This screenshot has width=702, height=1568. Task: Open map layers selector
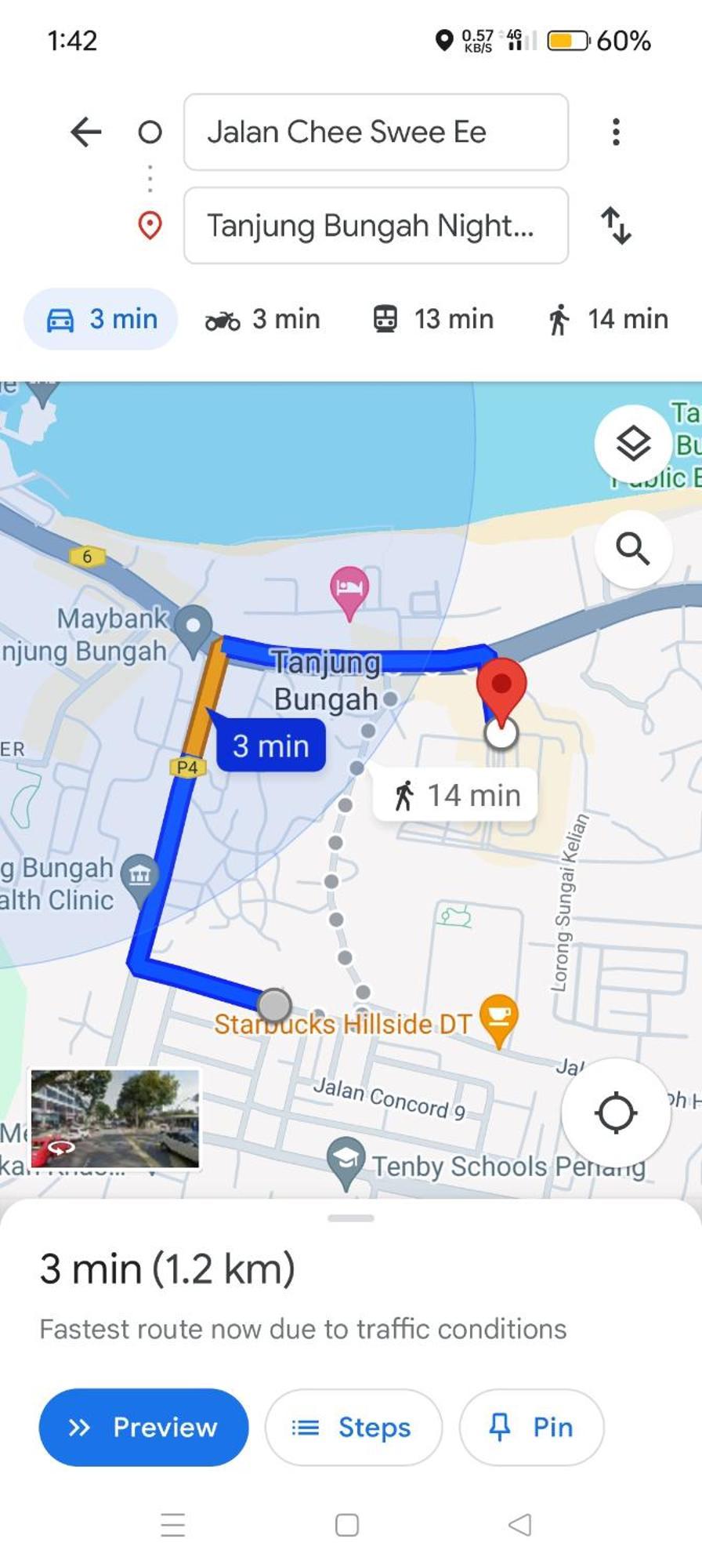632,445
